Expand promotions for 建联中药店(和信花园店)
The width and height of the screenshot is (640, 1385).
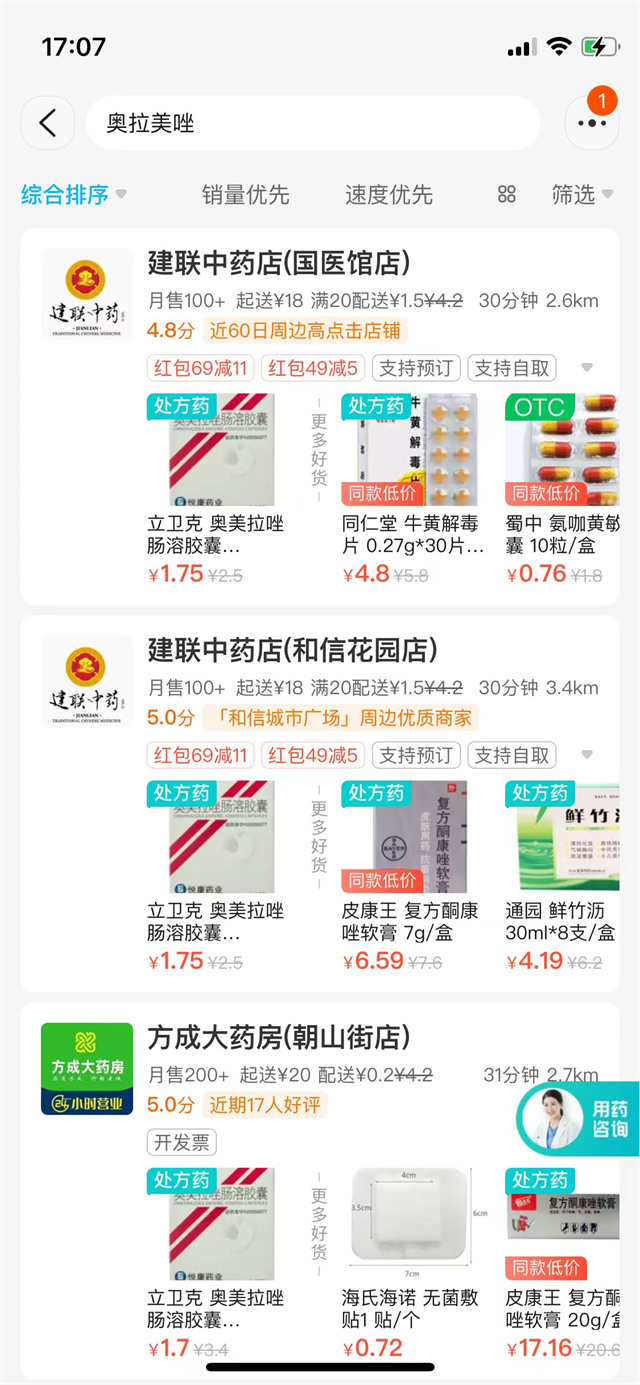(587, 755)
